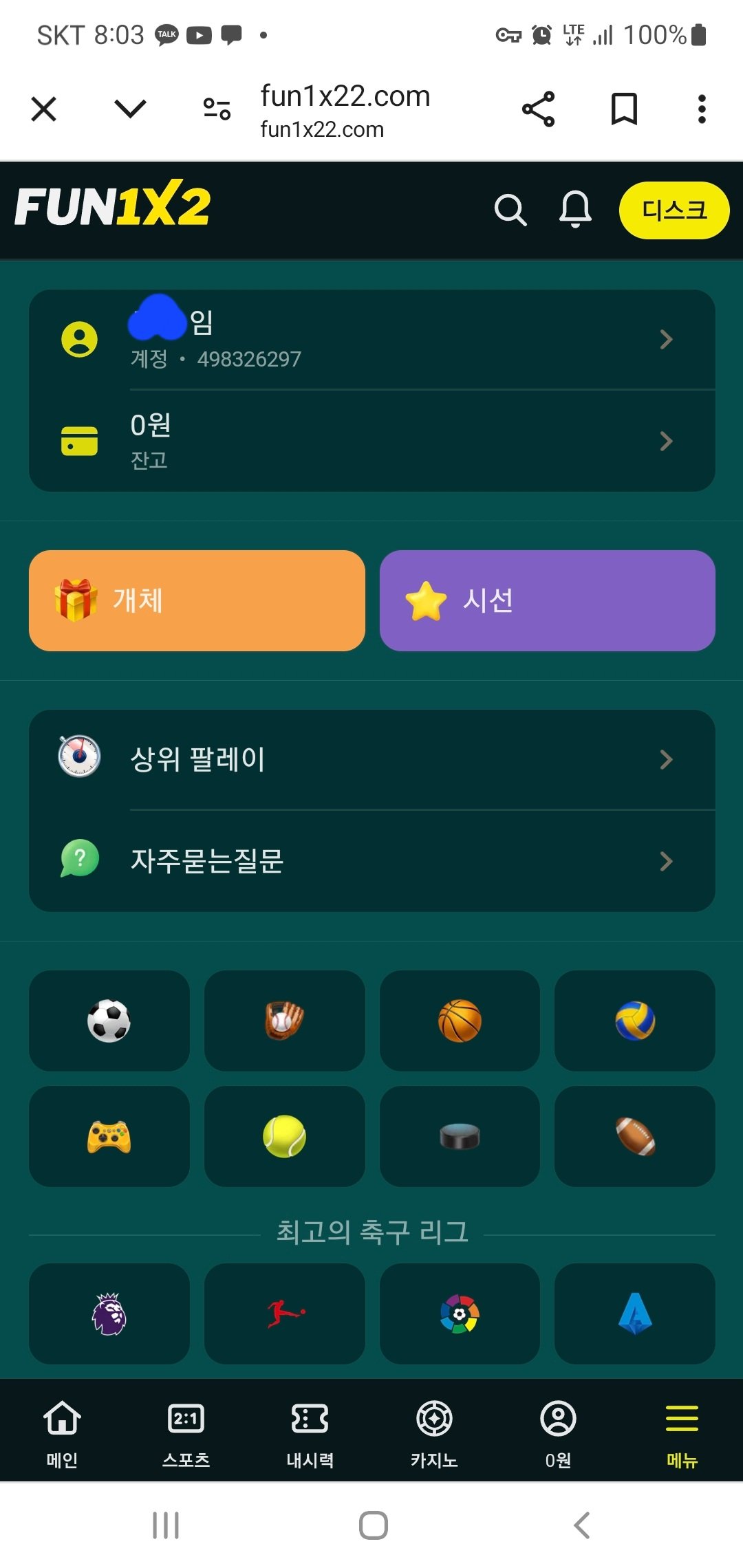The image size is (743, 1568).
Task: Open 상위 팔레이
Action: pyautogui.click(x=371, y=759)
